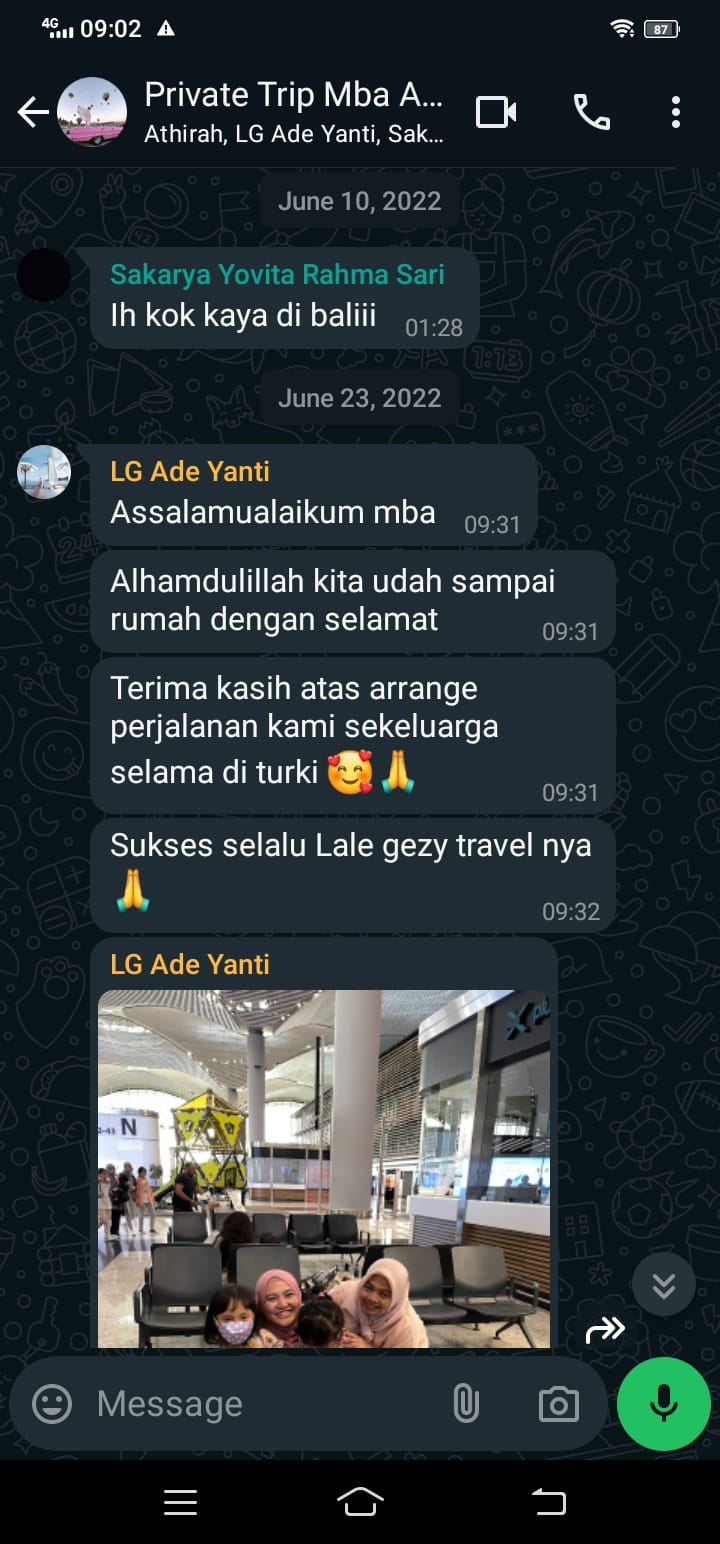Open the airport photo from LG Ade Yanti
This screenshot has height=1544, width=720.
click(x=324, y=1168)
